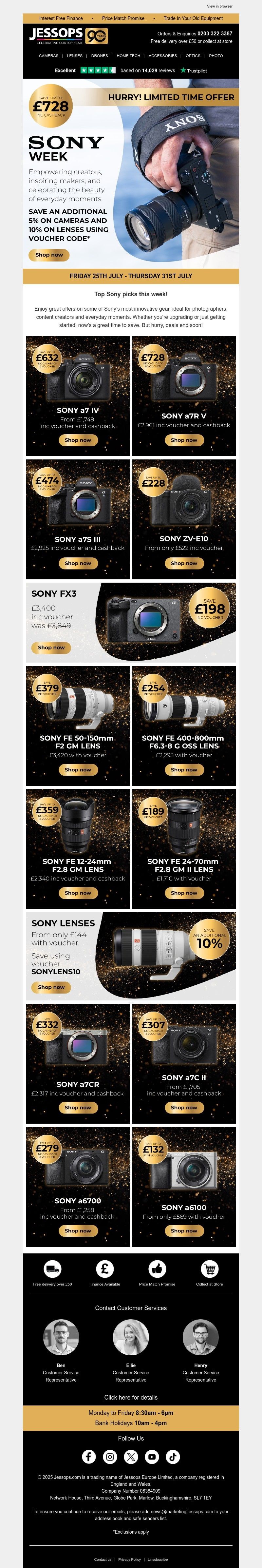Shop now for Sony ZV-E10
The height and width of the screenshot is (1568, 262).
click(184, 564)
